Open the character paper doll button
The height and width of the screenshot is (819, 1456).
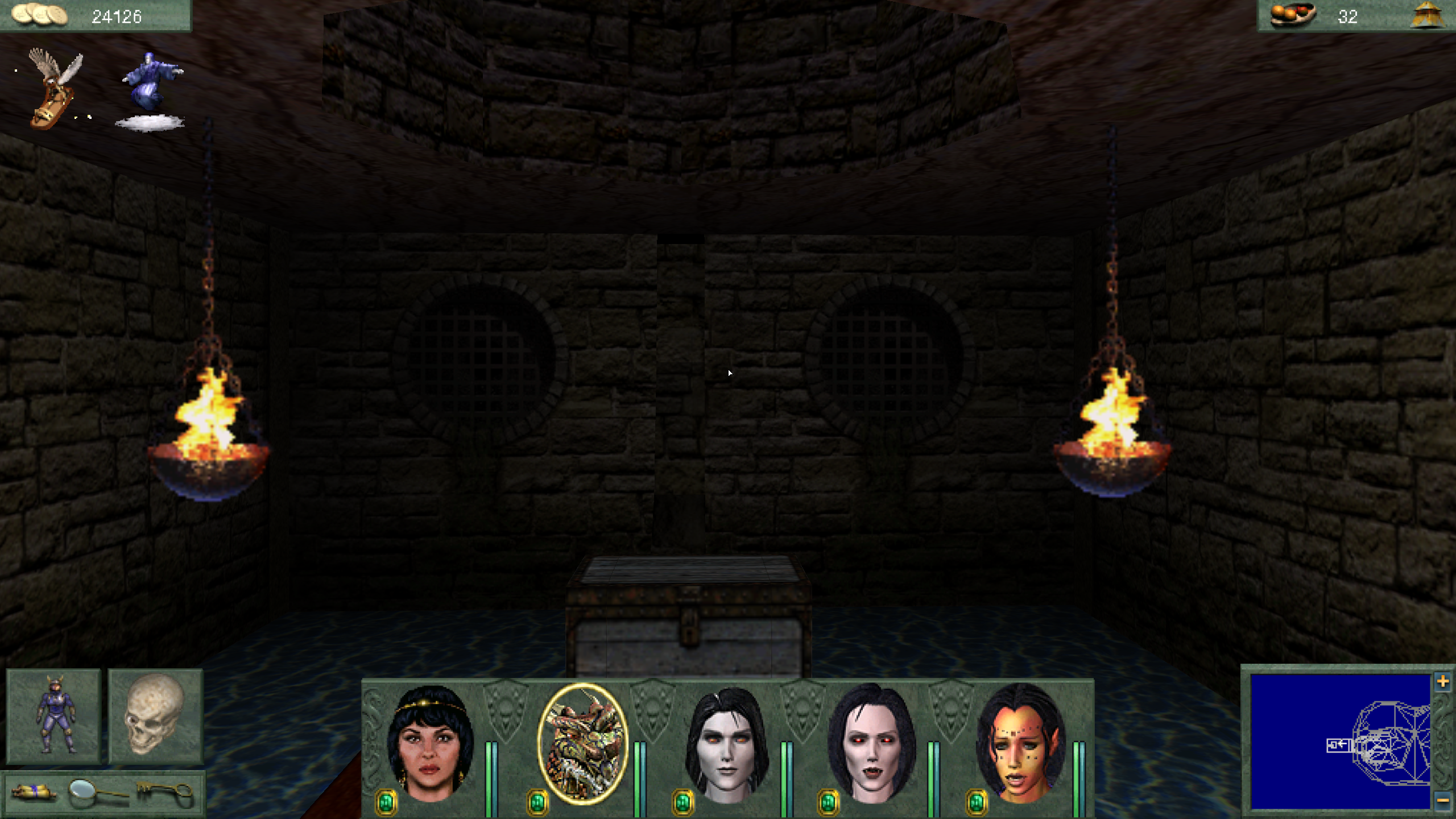(54, 715)
